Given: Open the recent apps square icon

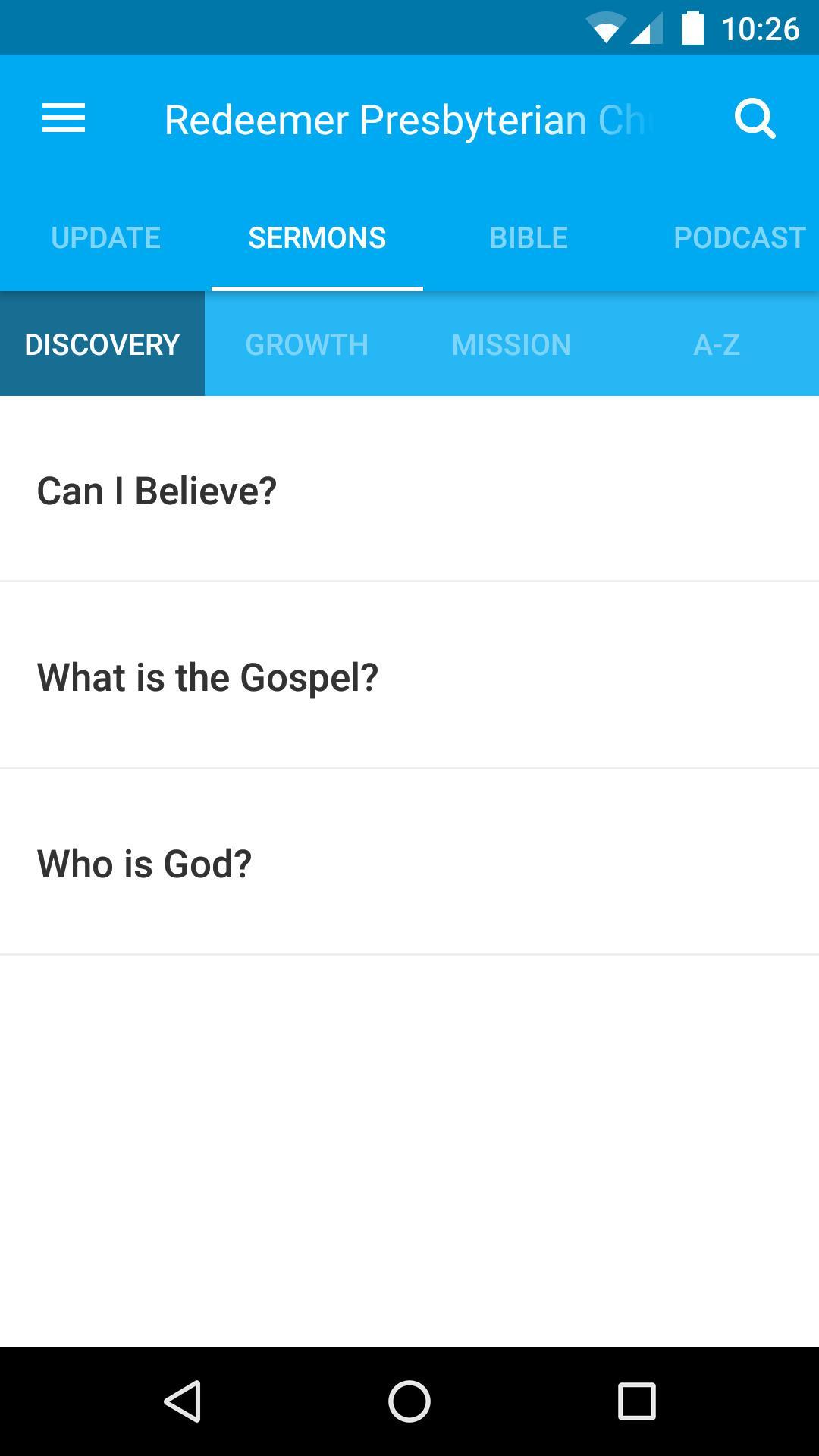Looking at the screenshot, I should coord(634,1399).
